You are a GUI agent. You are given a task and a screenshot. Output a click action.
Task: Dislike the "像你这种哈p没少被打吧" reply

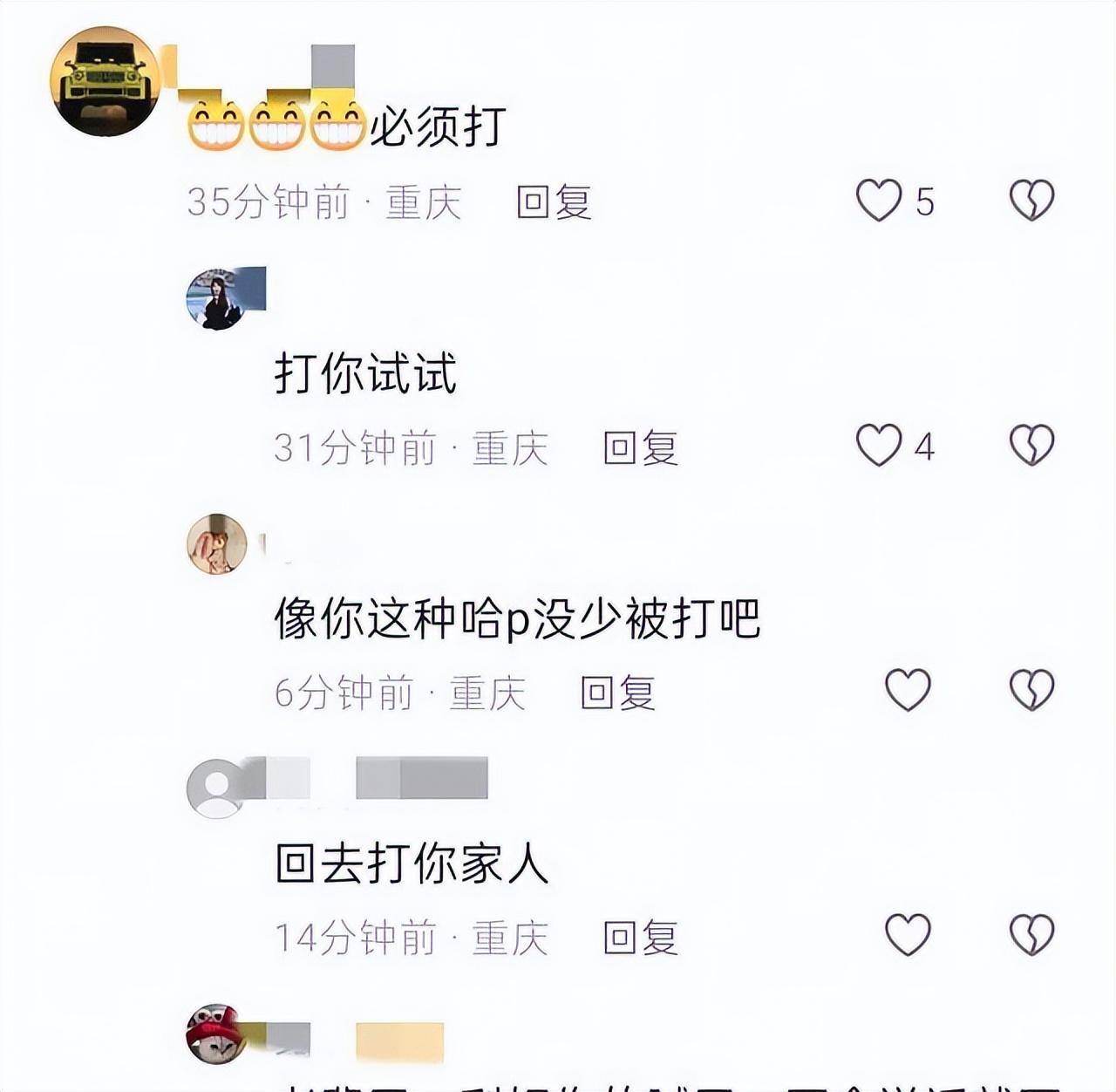click(x=1031, y=690)
